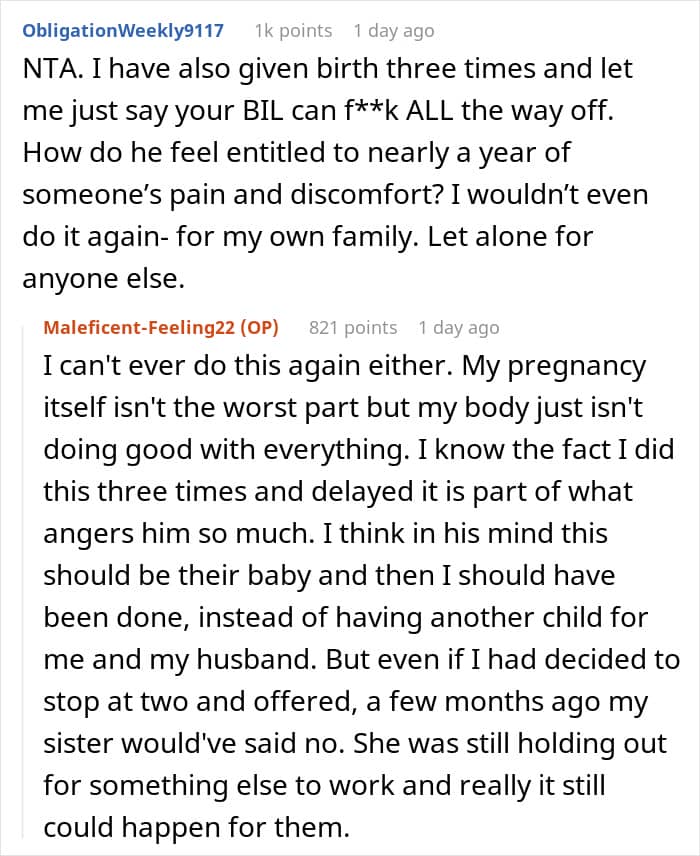This screenshot has width=700, height=856.
Task: Open ObligationWeekly9117's user profile
Action: [x=125, y=31]
